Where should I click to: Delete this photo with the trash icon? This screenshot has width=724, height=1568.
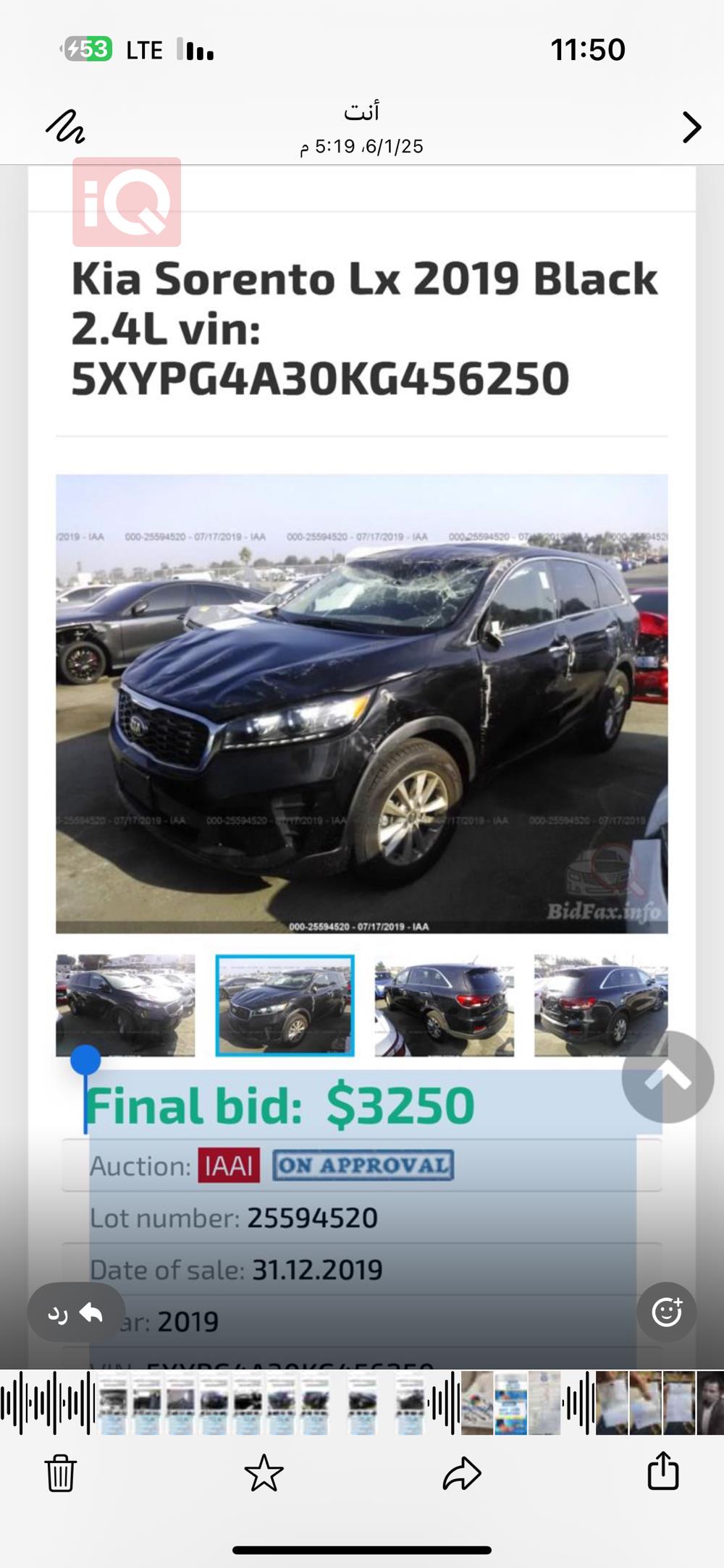(61, 1472)
